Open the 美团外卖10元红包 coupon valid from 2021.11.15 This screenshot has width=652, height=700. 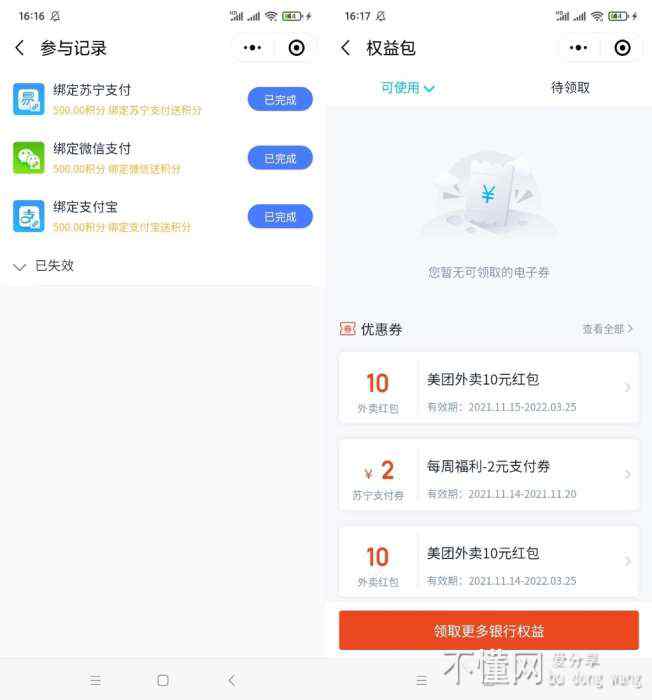point(488,388)
